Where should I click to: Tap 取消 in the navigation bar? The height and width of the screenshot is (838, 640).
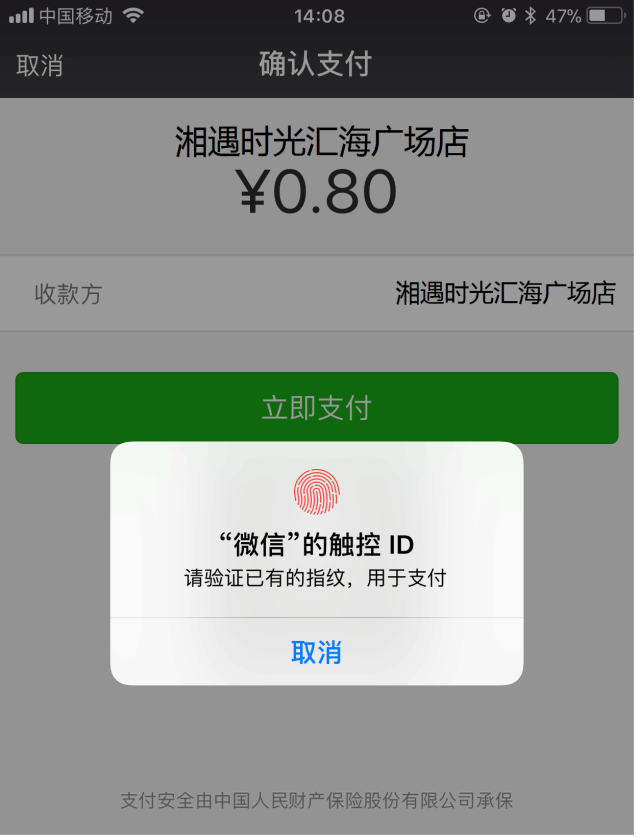pyautogui.click(x=40, y=66)
